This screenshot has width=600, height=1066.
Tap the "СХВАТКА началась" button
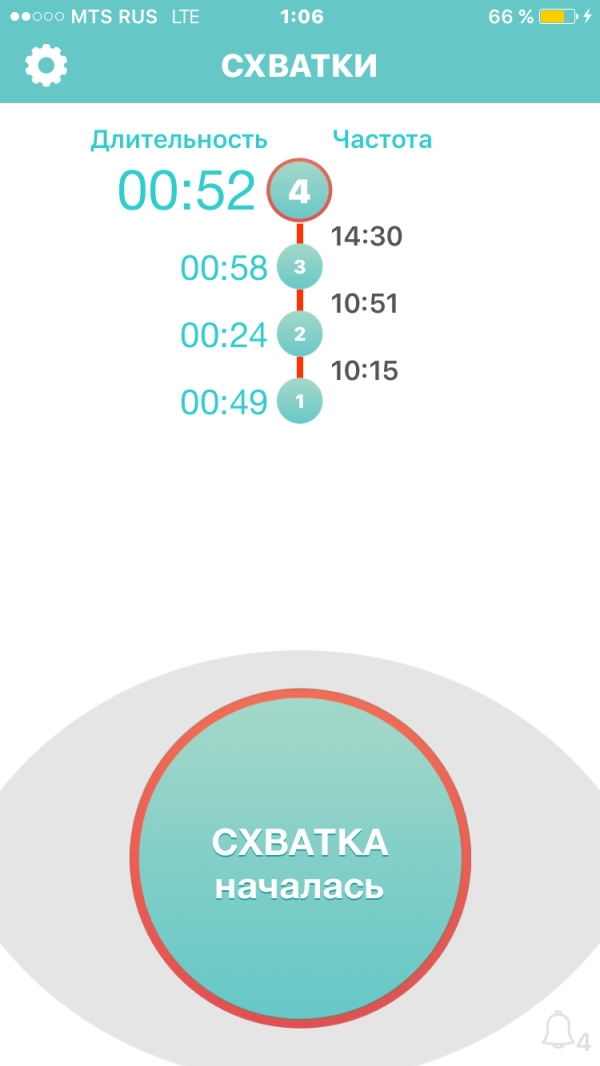click(x=300, y=858)
